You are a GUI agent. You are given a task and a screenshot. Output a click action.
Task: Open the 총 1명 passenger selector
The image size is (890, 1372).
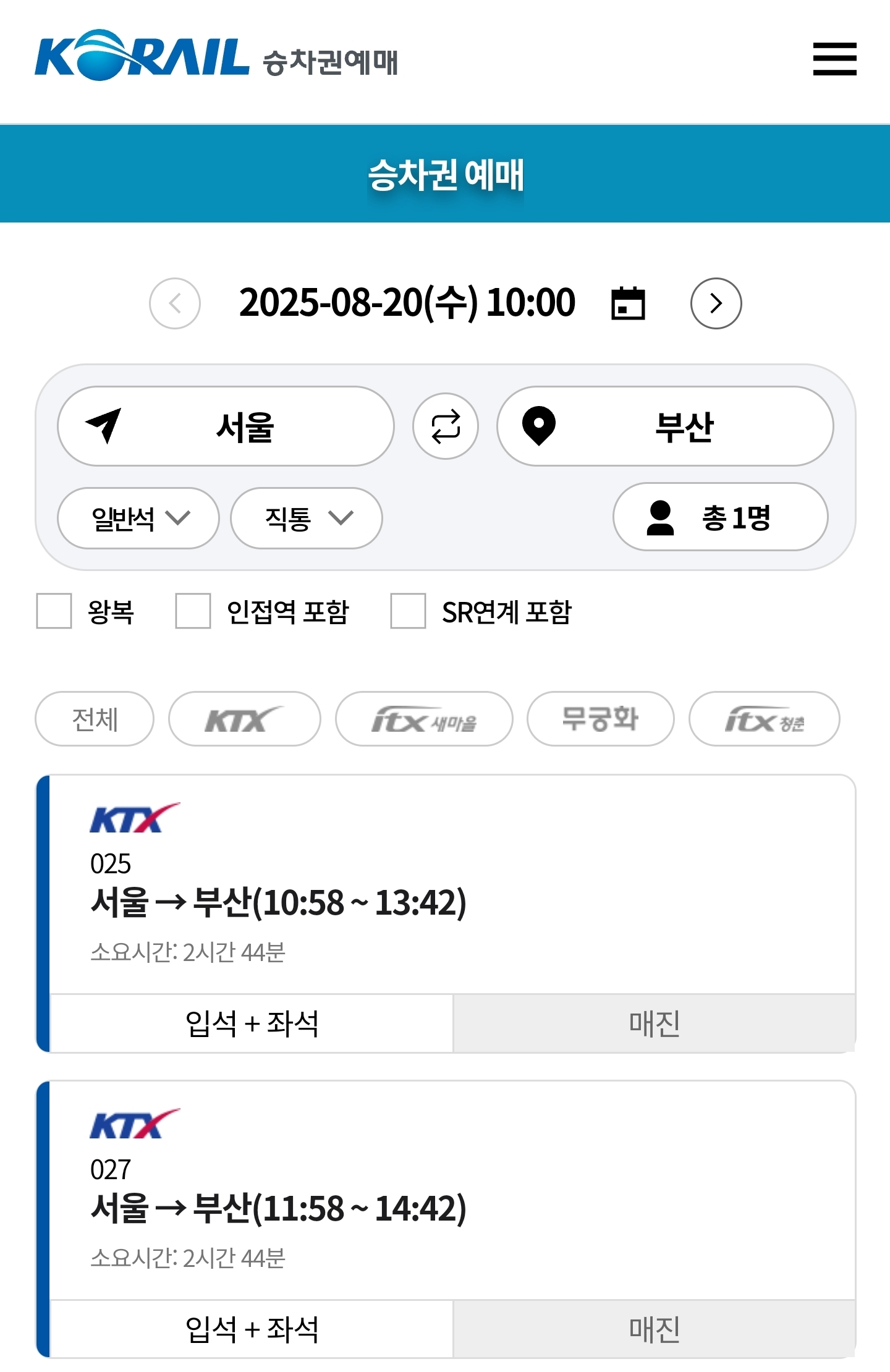click(721, 519)
